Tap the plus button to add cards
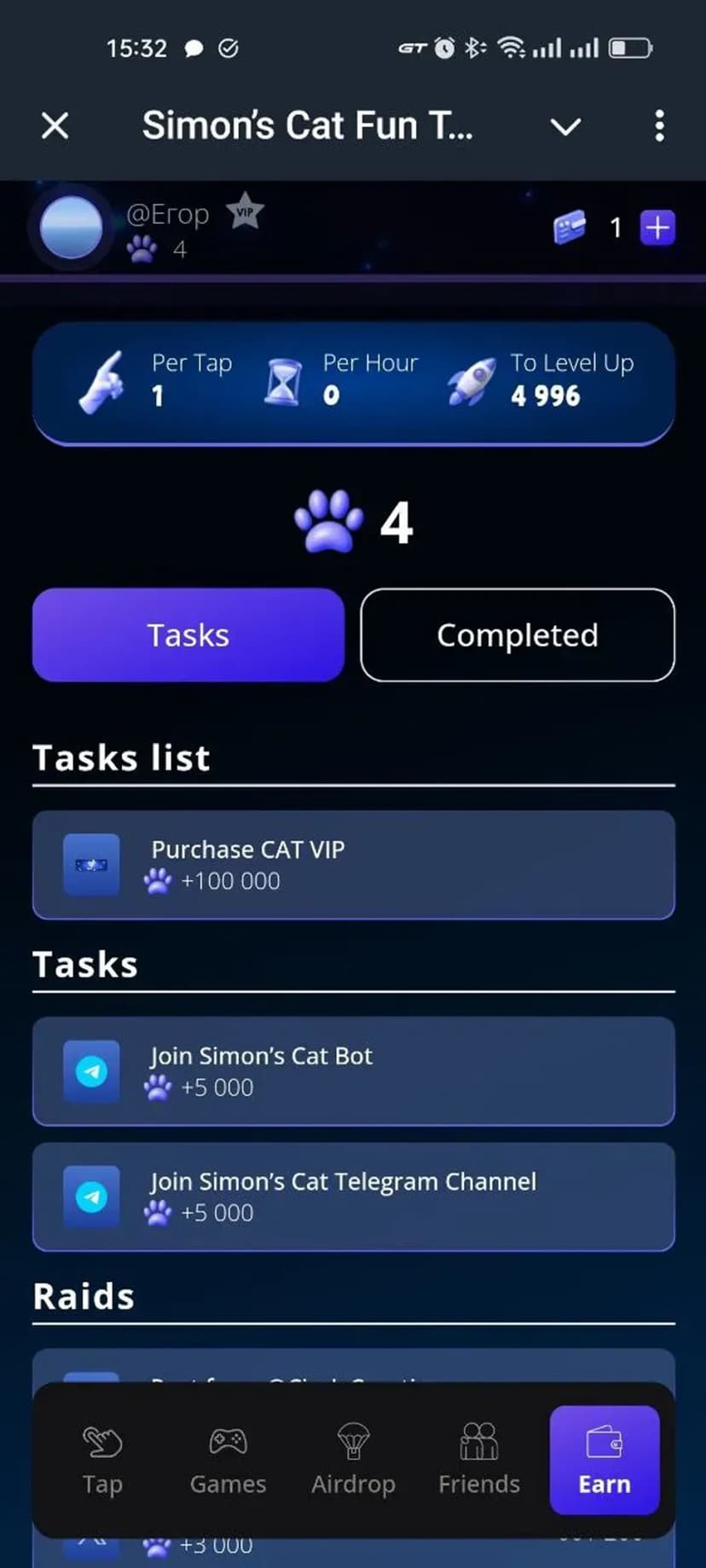Viewport: 706px width, 1568px height. point(657,228)
